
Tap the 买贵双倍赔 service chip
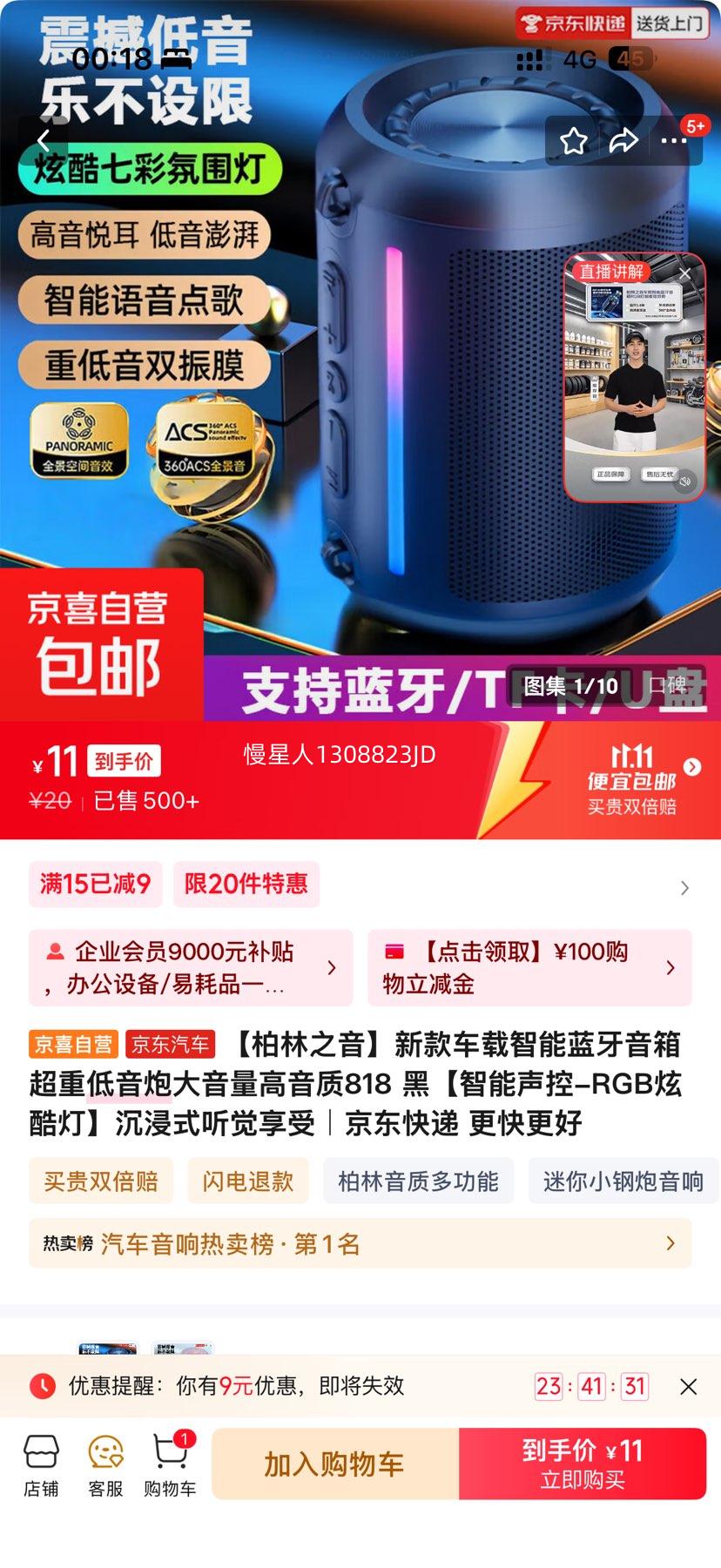click(101, 1181)
